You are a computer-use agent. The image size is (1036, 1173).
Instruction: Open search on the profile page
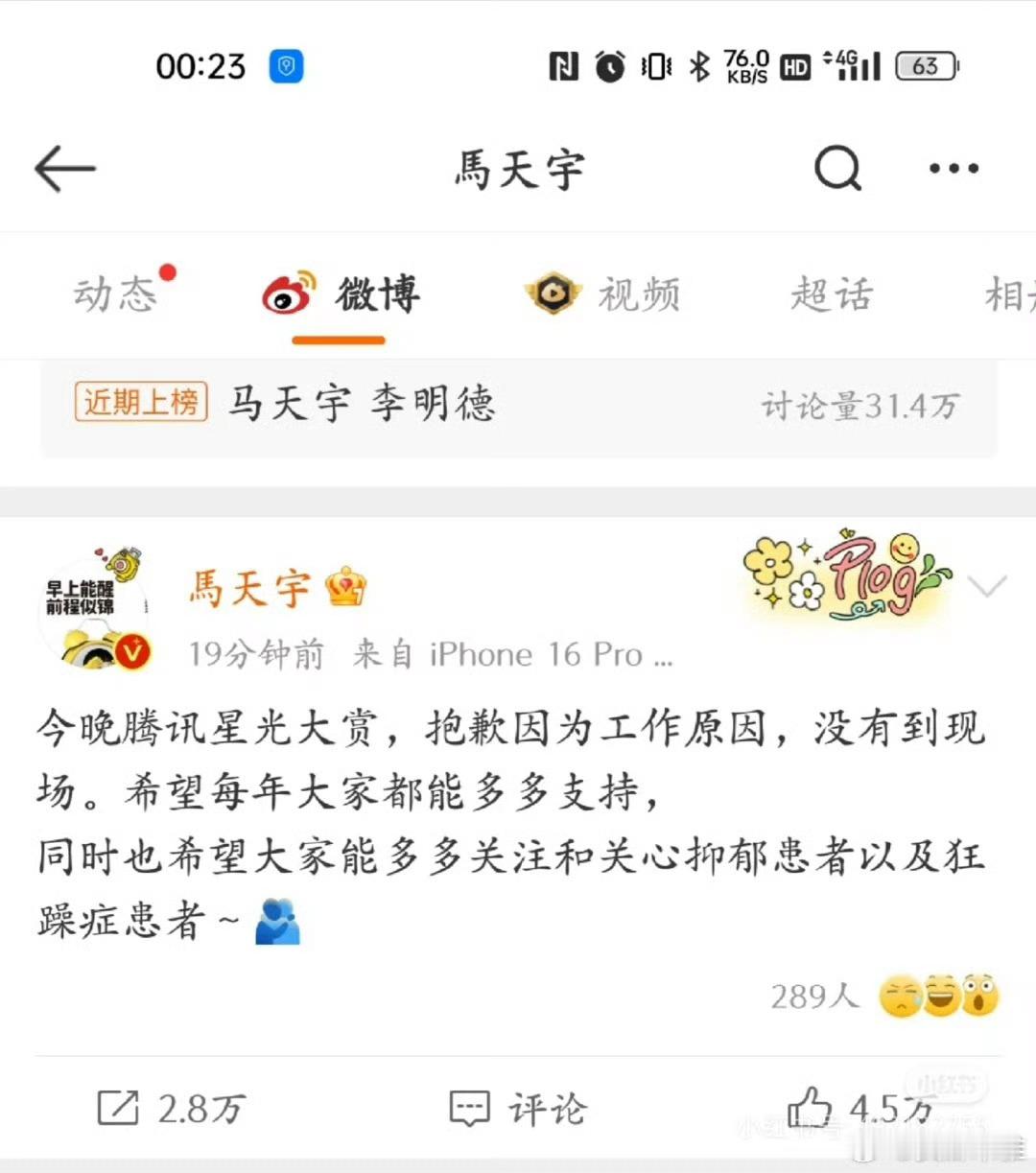tap(838, 169)
